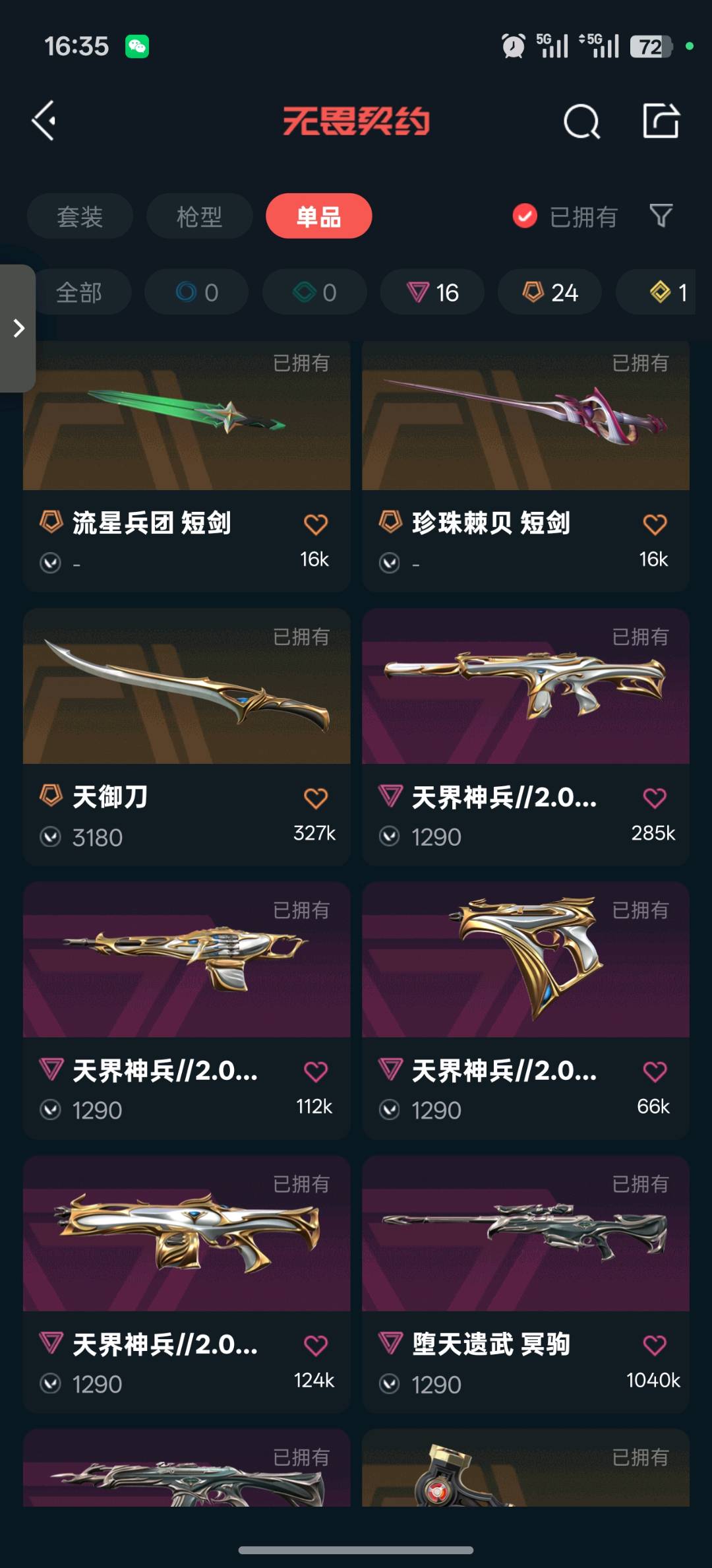Open the 天界神兵 card with 285k likes

pos(525,737)
